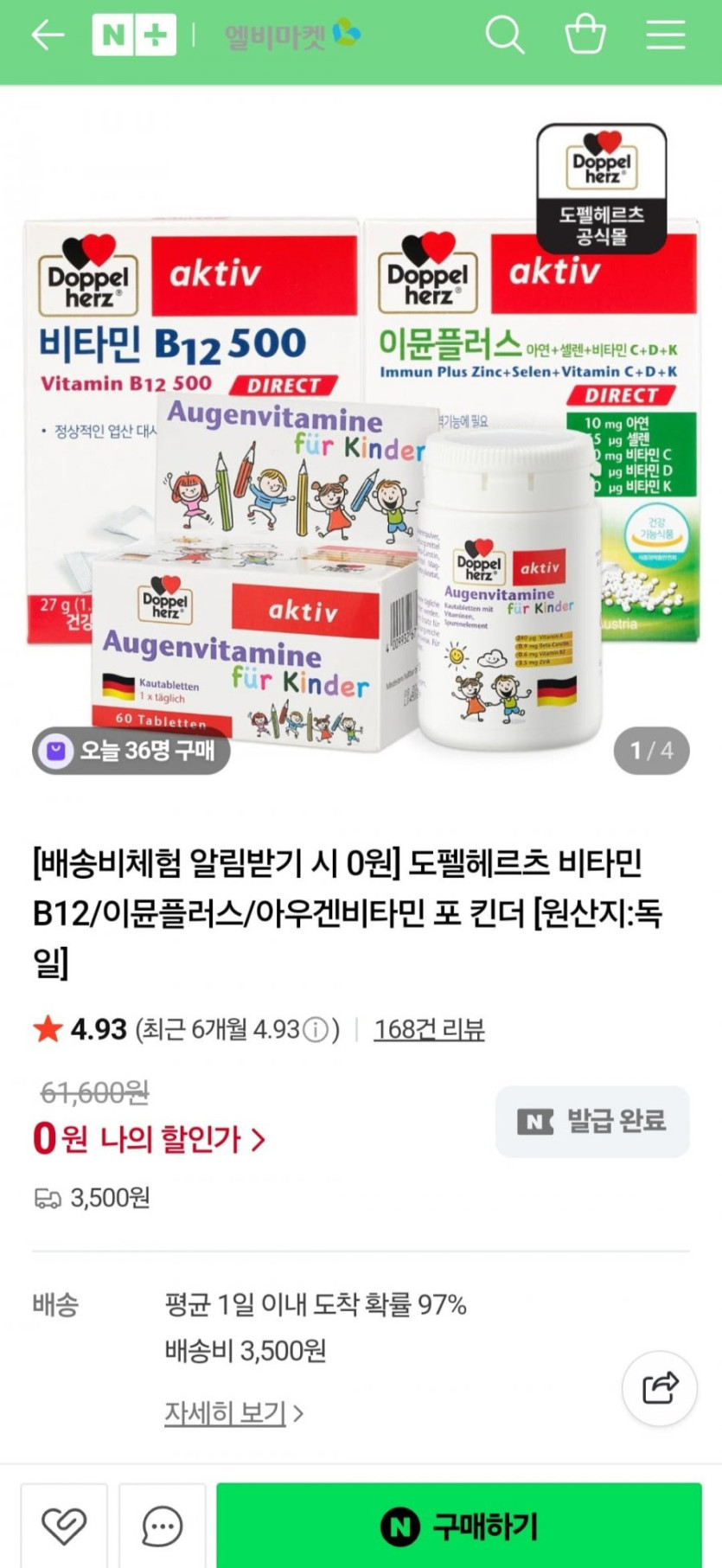This screenshot has width=722, height=1568.
Task: Open the 168건 리뷰 reviews link
Action: (429, 1029)
